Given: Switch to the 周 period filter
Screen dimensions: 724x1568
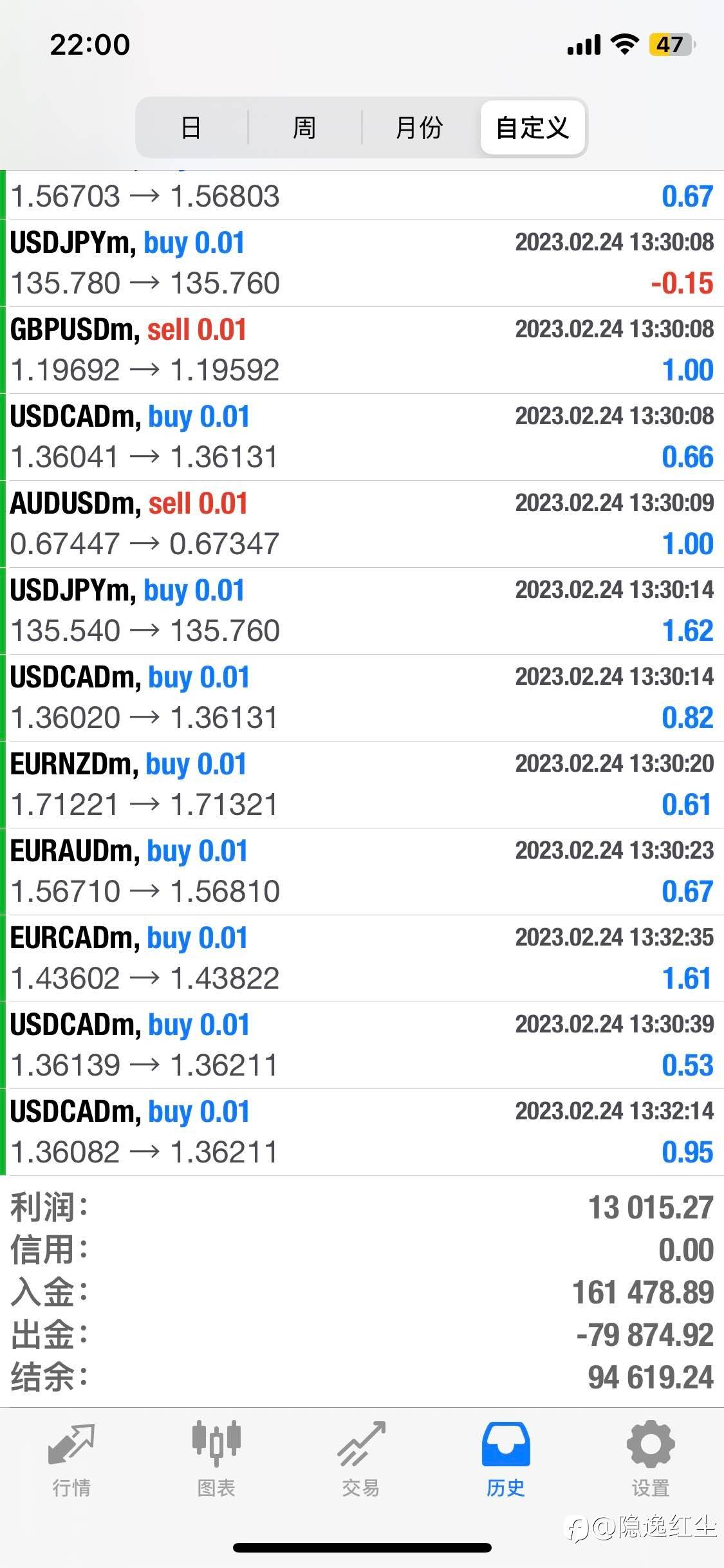Looking at the screenshot, I should click(304, 127).
